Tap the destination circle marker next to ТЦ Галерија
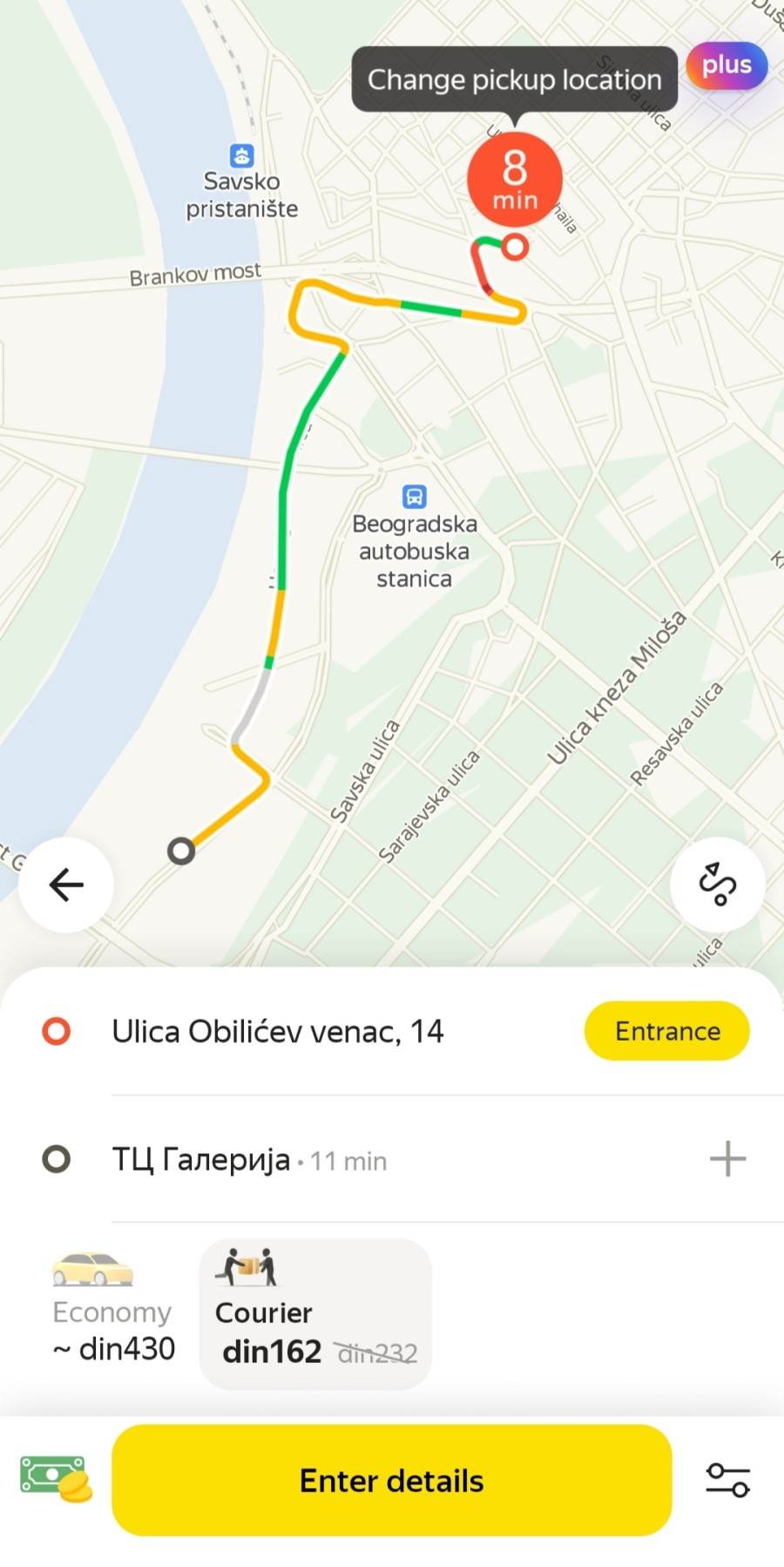This screenshot has height=1567, width=784. [56, 1159]
